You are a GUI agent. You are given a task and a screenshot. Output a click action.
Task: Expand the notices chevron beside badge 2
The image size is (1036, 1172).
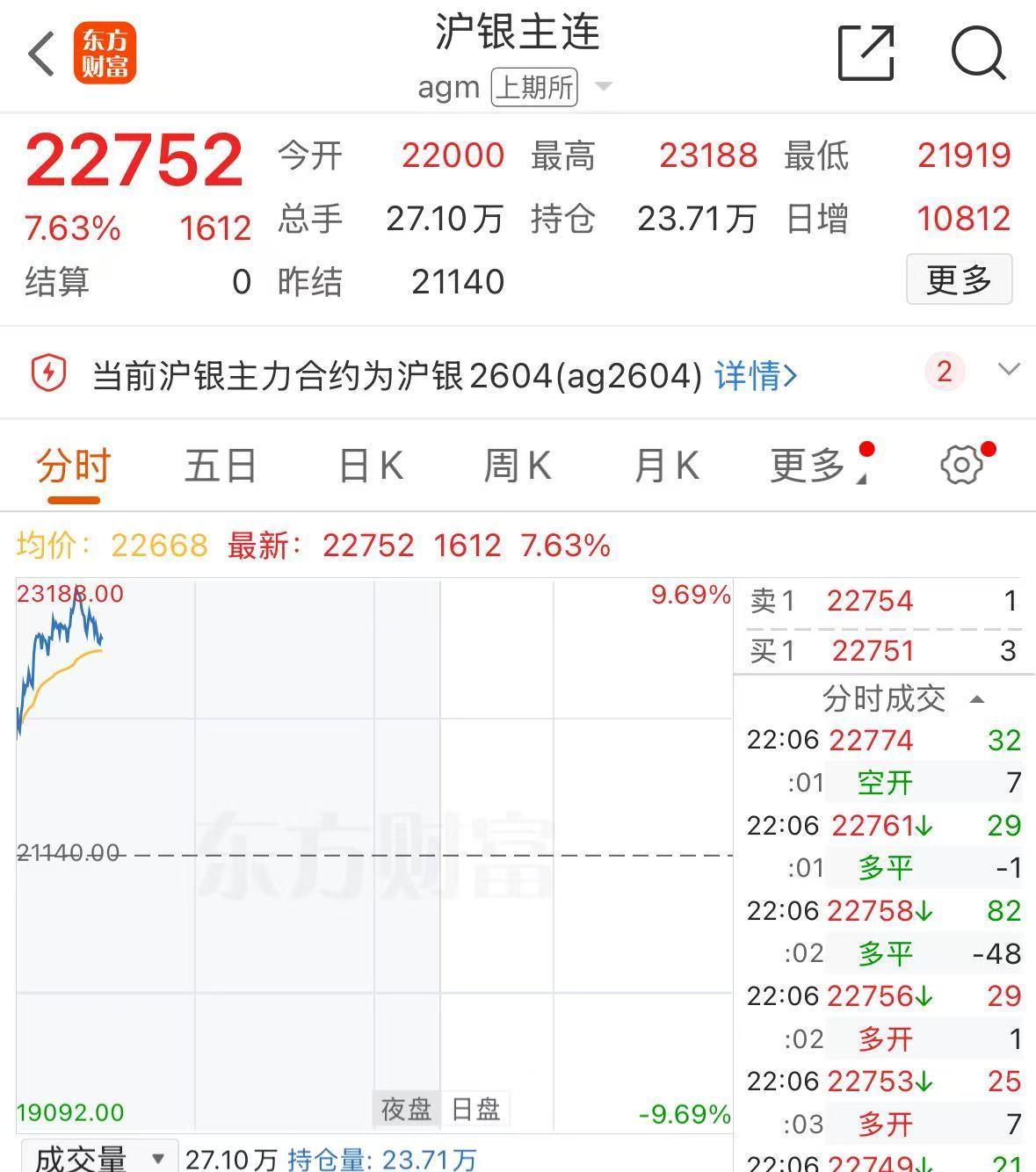(1009, 370)
